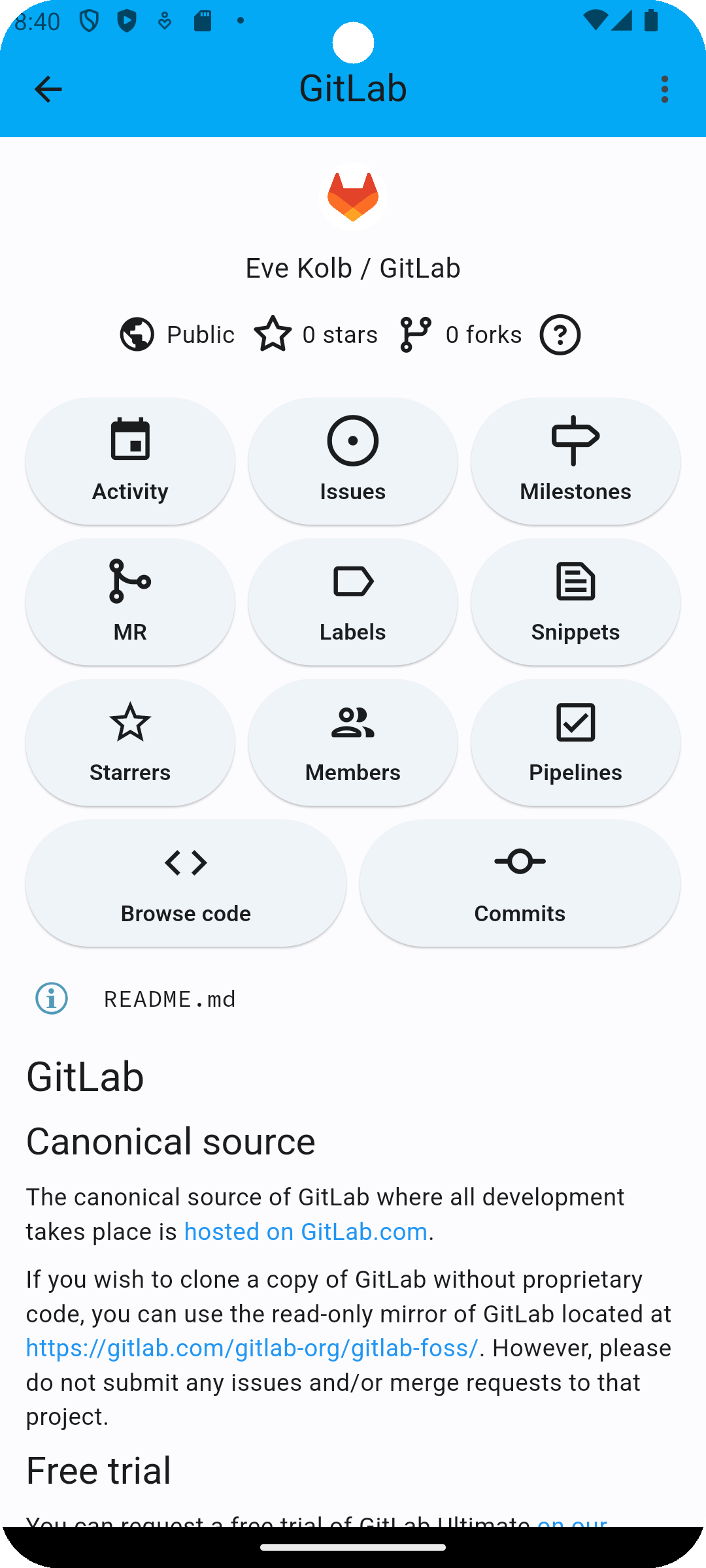Viewport: 706px width, 1568px height.
Task: Open the Commits history
Action: [520, 883]
